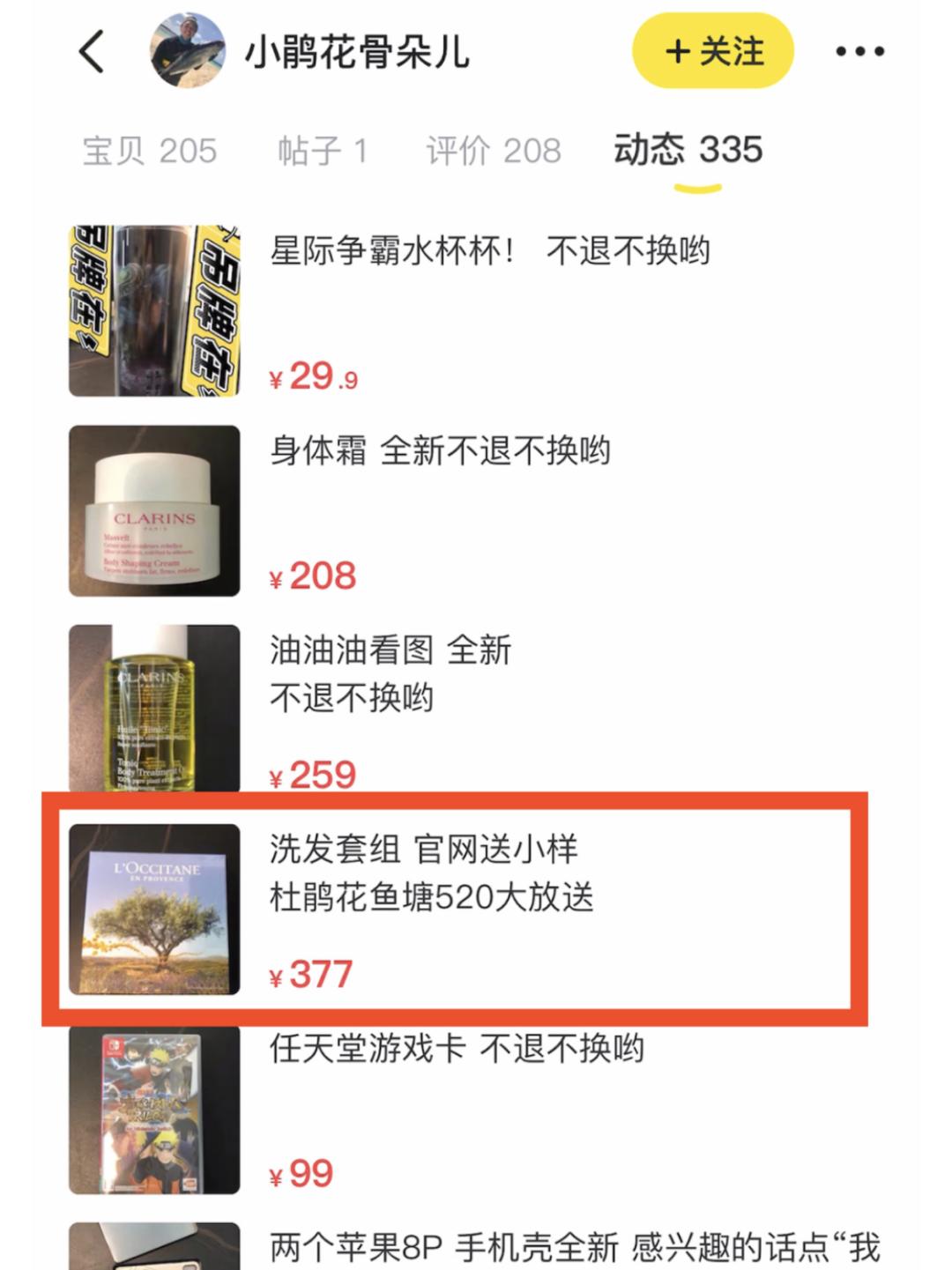Open the listing titled 身体霜 全新不退不换哟
The image size is (952, 1270).
click(439, 449)
